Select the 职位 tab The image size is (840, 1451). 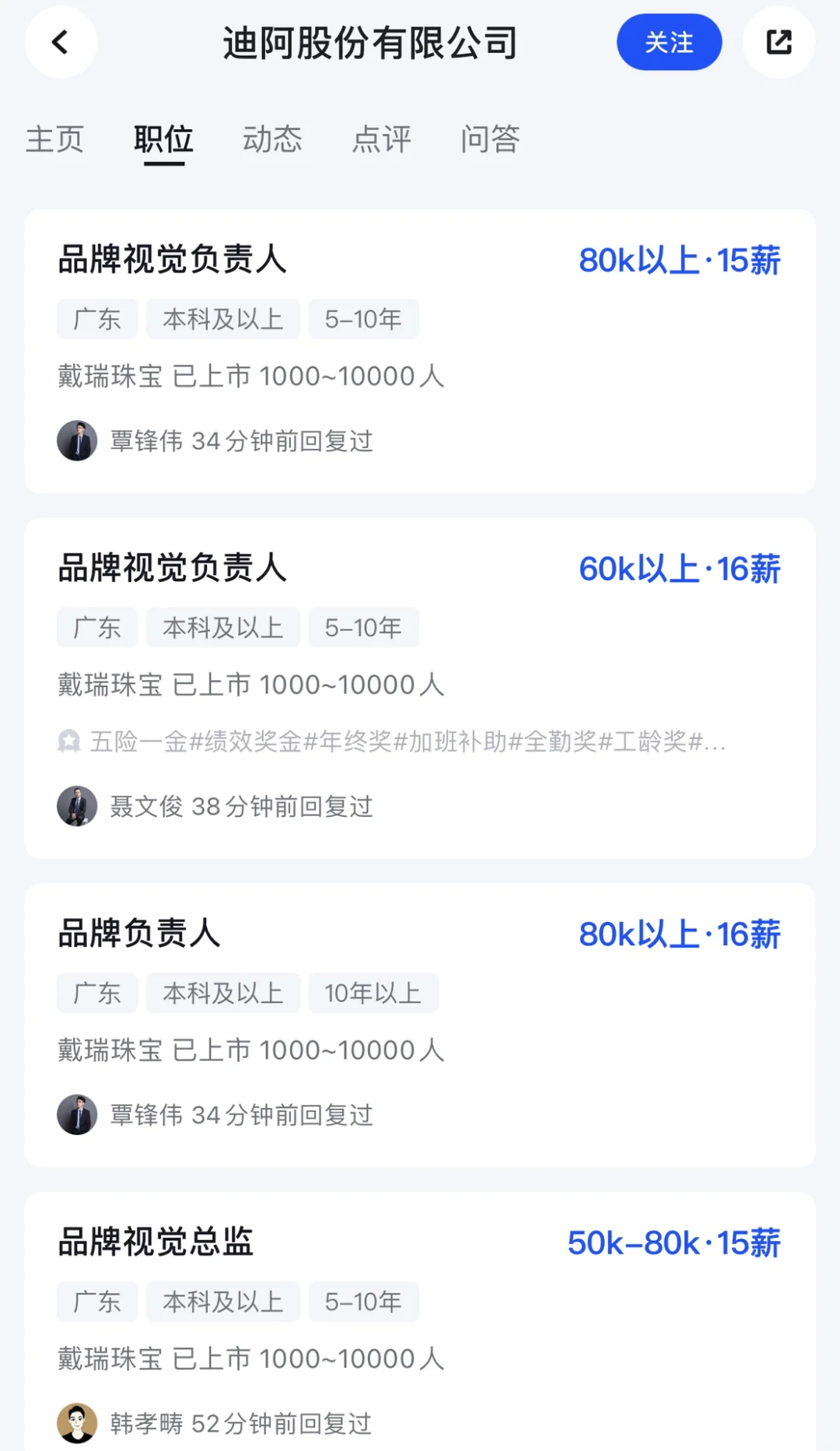point(163,139)
